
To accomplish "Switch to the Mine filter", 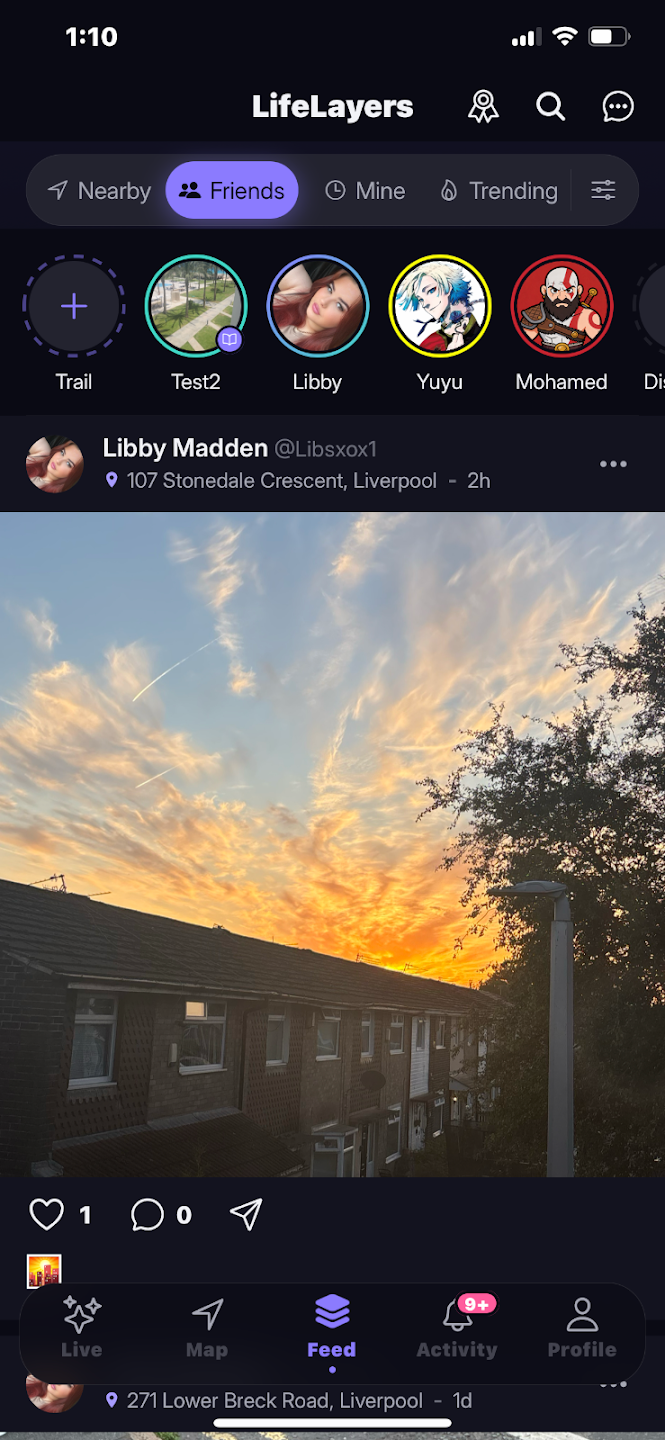I will pos(365,190).
